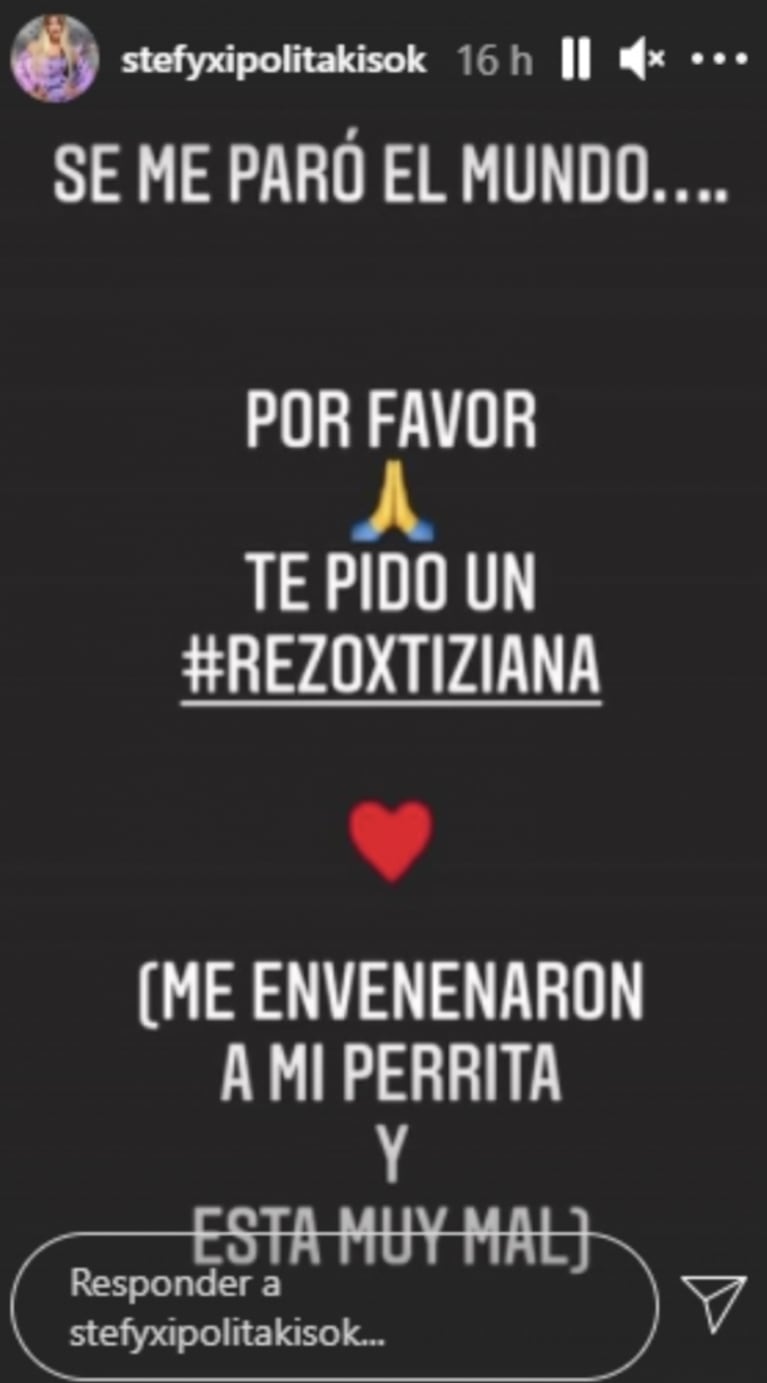Pause the story playback
This screenshot has width=767, height=1383.
(x=576, y=60)
